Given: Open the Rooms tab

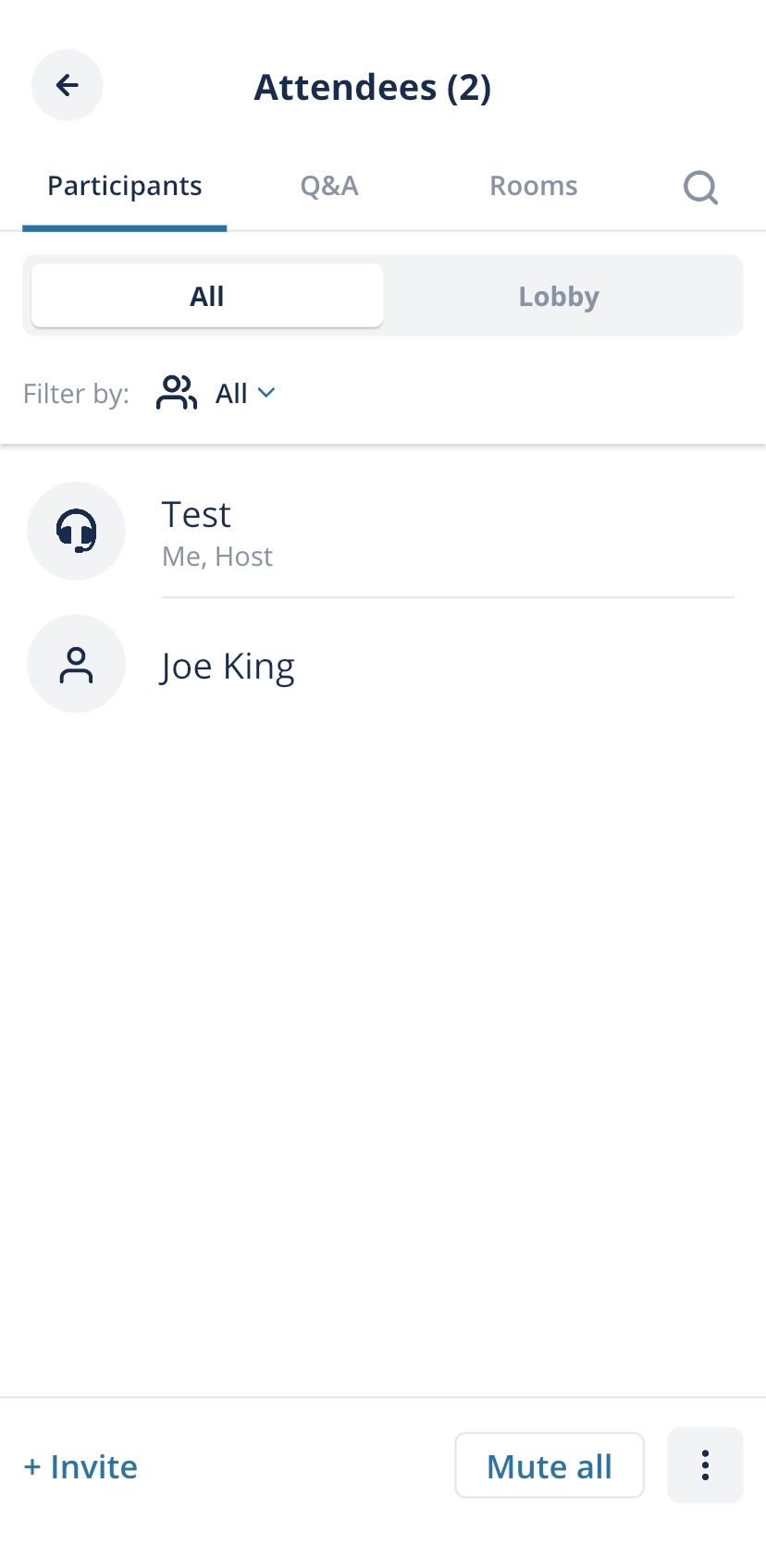Looking at the screenshot, I should (533, 186).
